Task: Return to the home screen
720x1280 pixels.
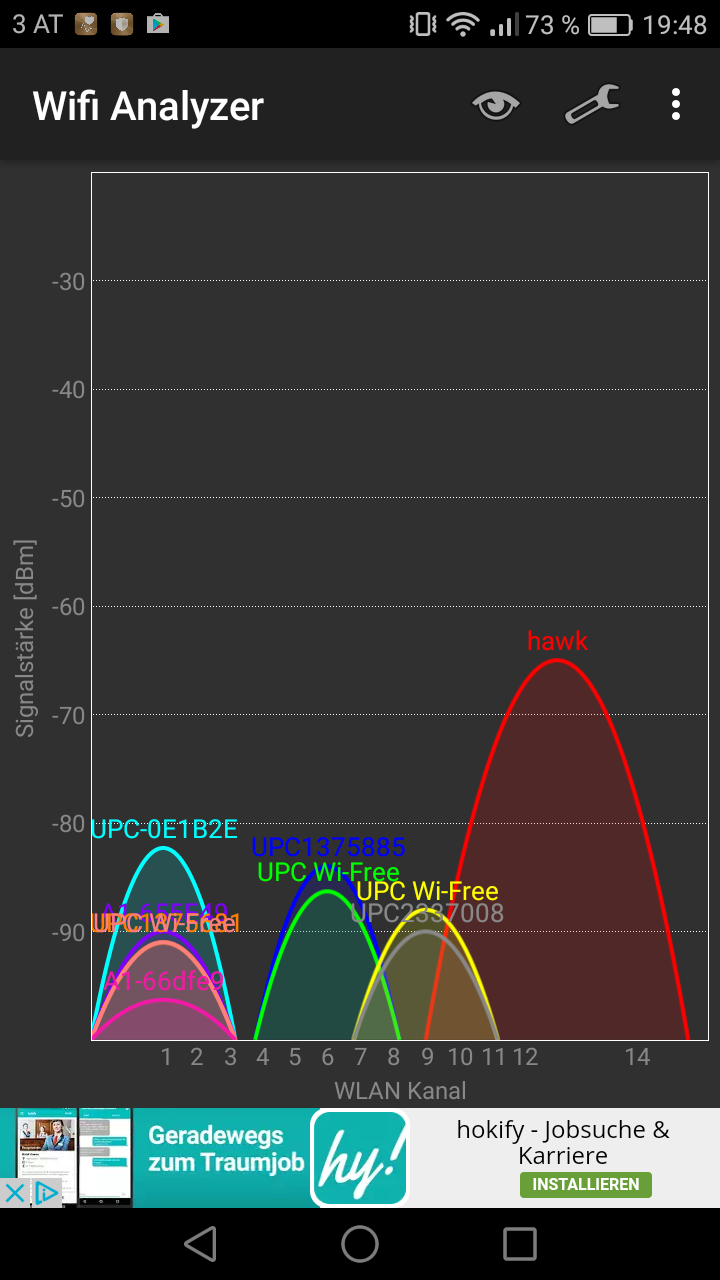Action: point(360,1244)
